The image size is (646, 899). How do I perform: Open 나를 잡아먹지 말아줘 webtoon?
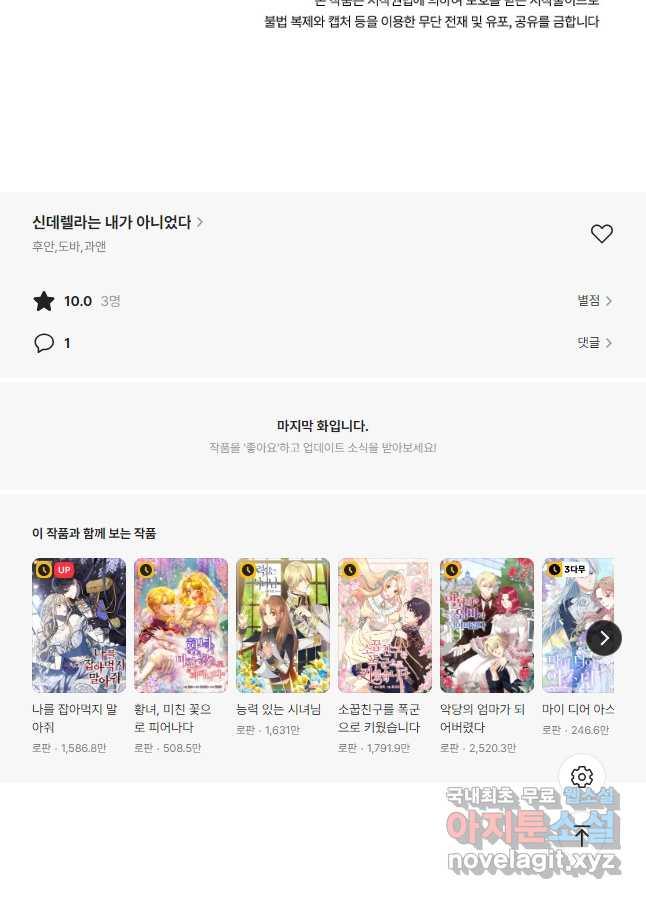tap(79, 625)
